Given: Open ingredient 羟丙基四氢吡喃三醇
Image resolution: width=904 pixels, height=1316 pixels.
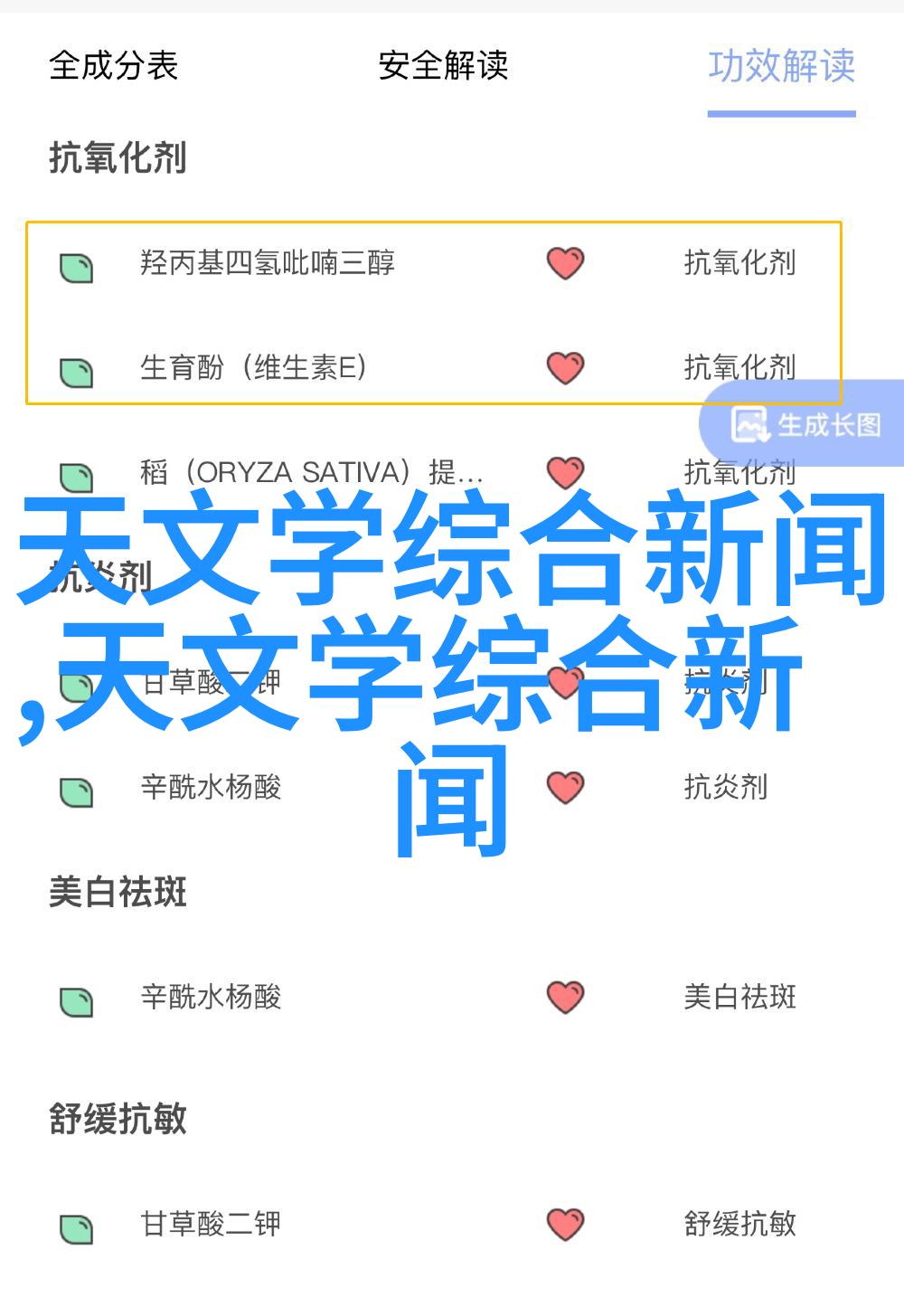Looking at the screenshot, I should tap(268, 263).
